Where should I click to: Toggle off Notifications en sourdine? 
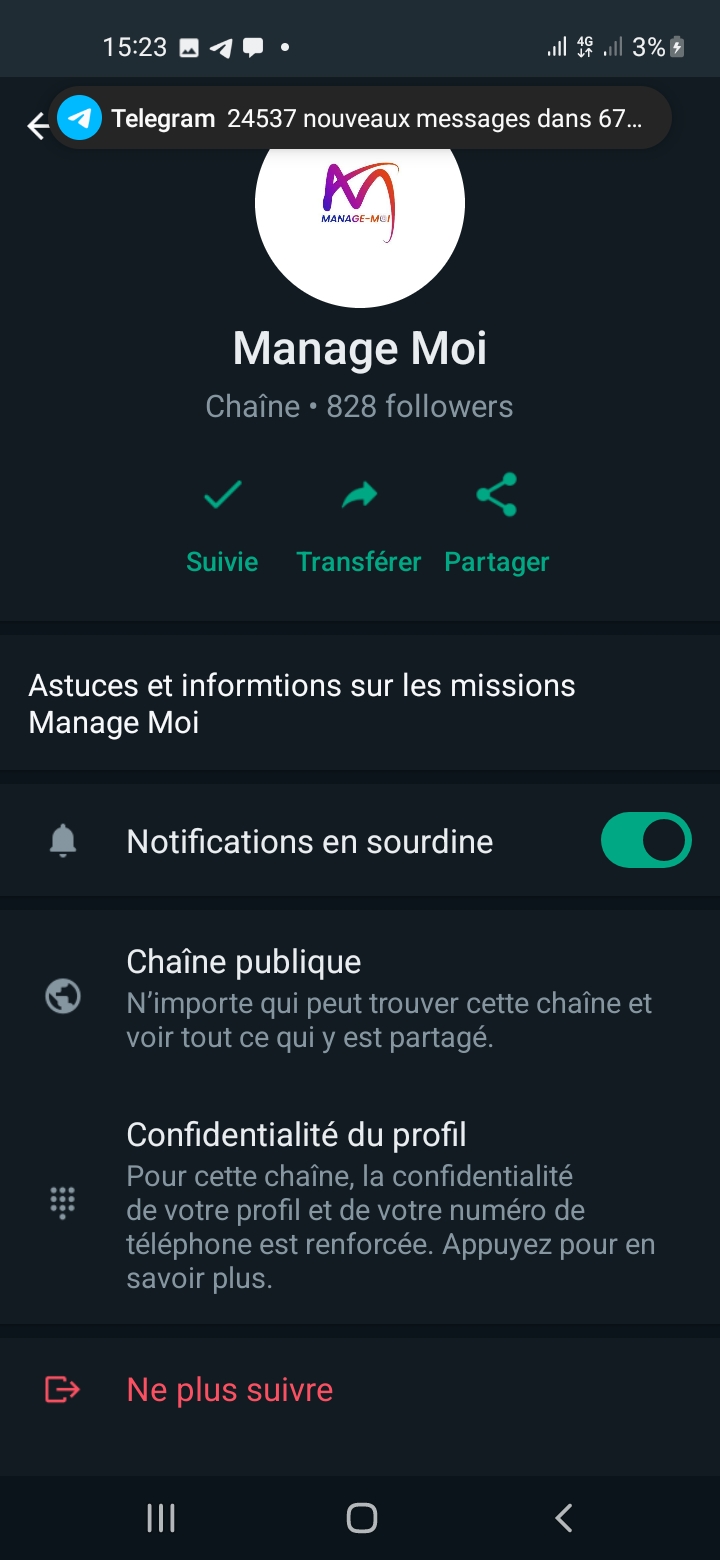click(645, 841)
